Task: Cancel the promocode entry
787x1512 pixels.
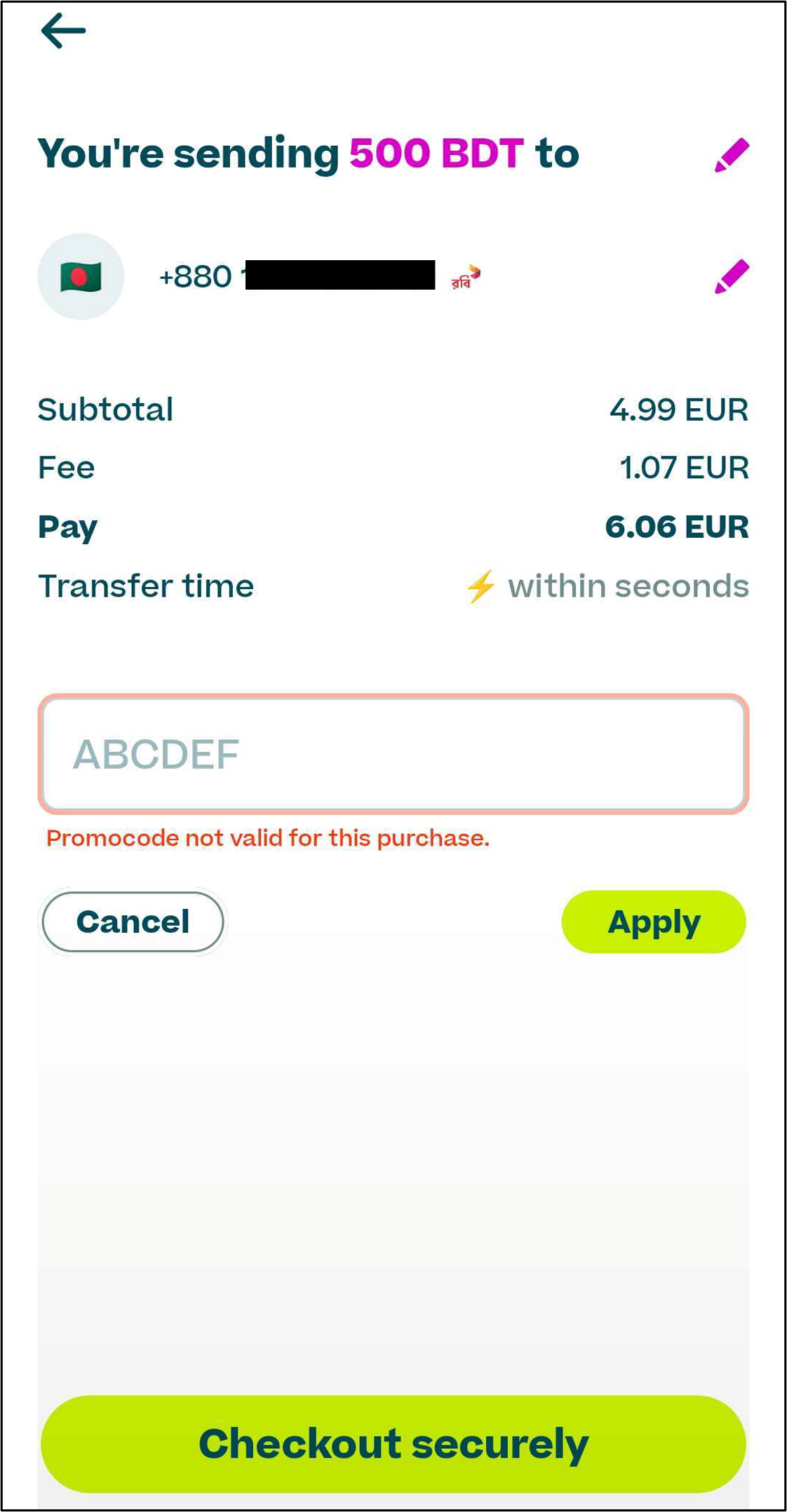Action: point(133,921)
